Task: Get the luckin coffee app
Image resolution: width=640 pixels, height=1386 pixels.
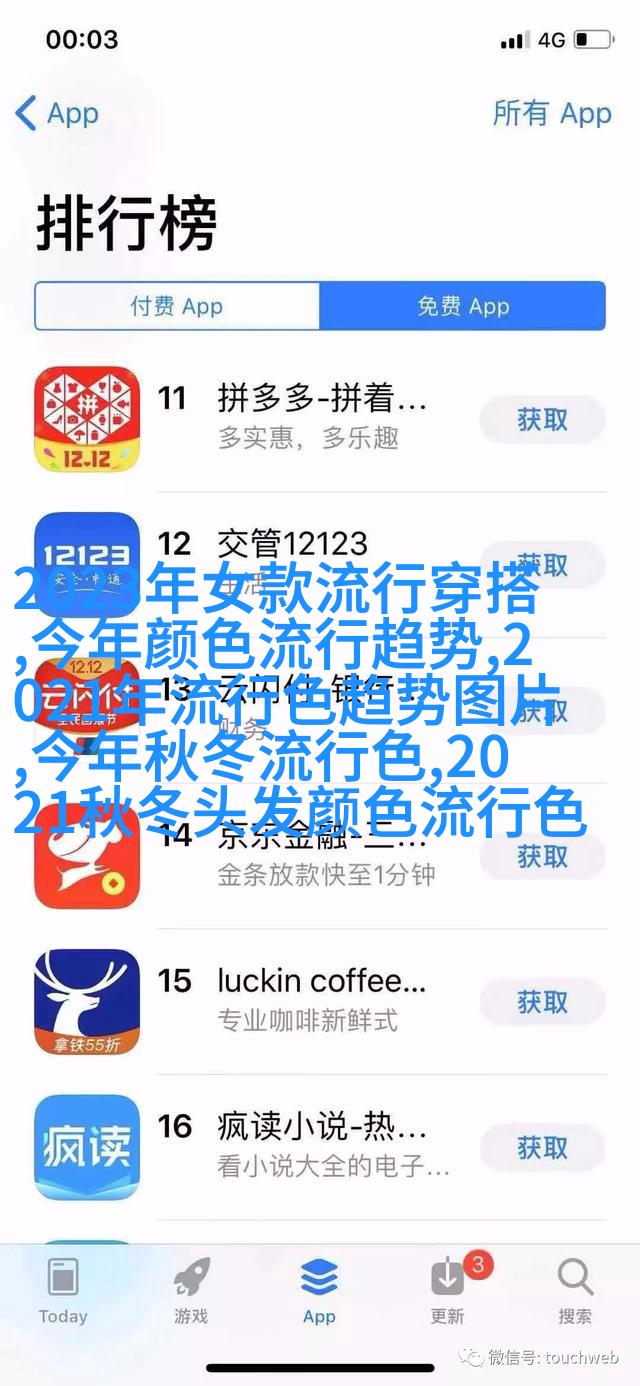Action: tap(542, 1002)
